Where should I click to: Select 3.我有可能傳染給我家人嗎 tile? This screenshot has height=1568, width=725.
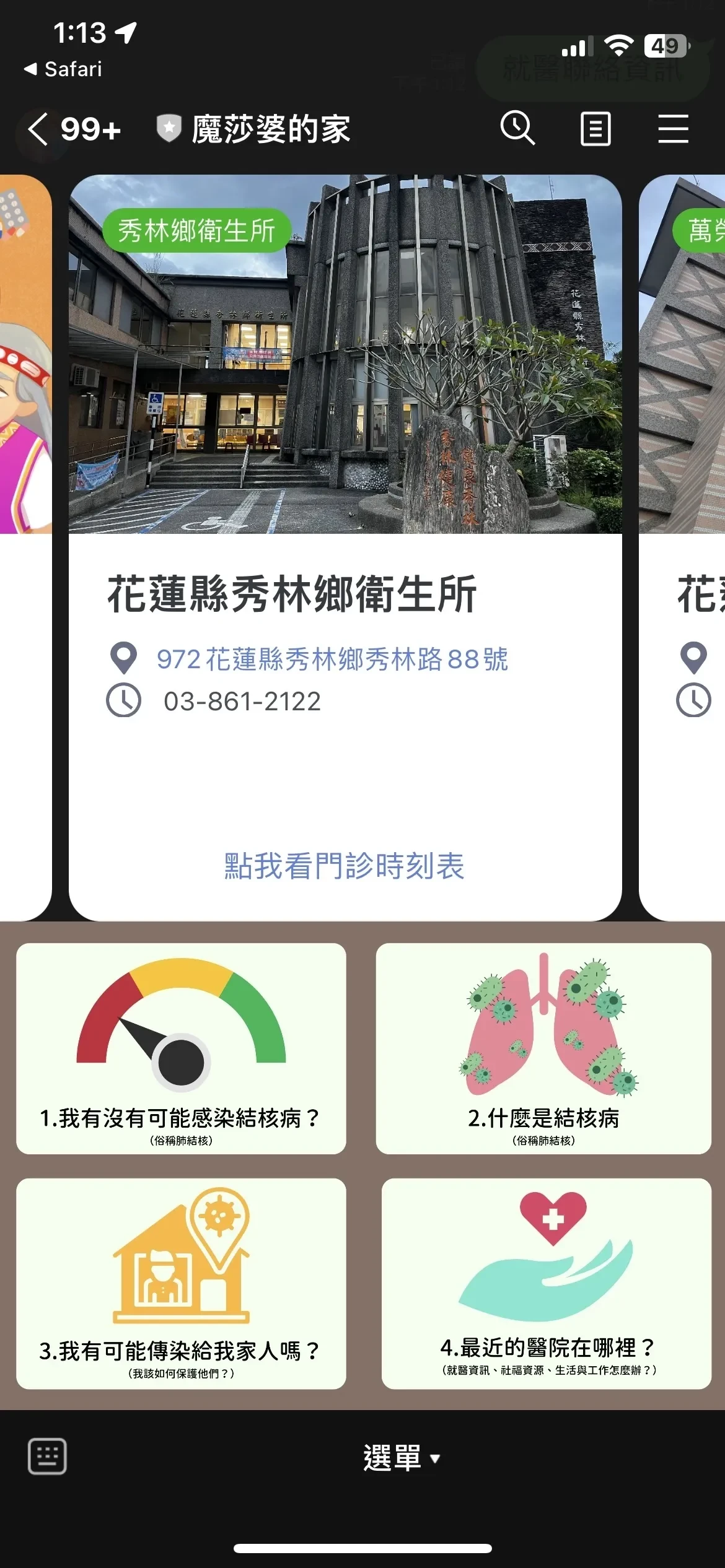tap(181, 1283)
